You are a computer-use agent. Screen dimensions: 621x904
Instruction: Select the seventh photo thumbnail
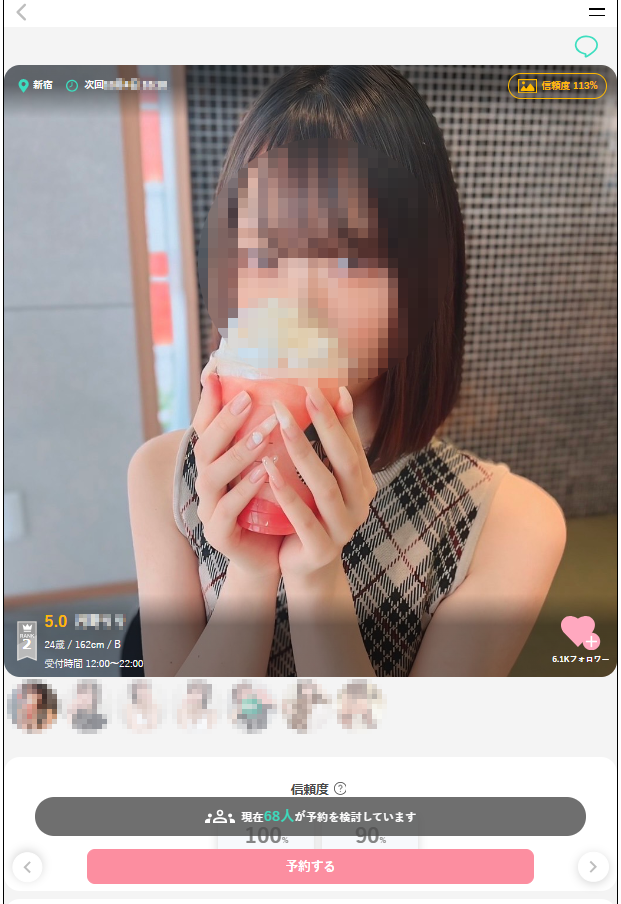tap(359, 706)
